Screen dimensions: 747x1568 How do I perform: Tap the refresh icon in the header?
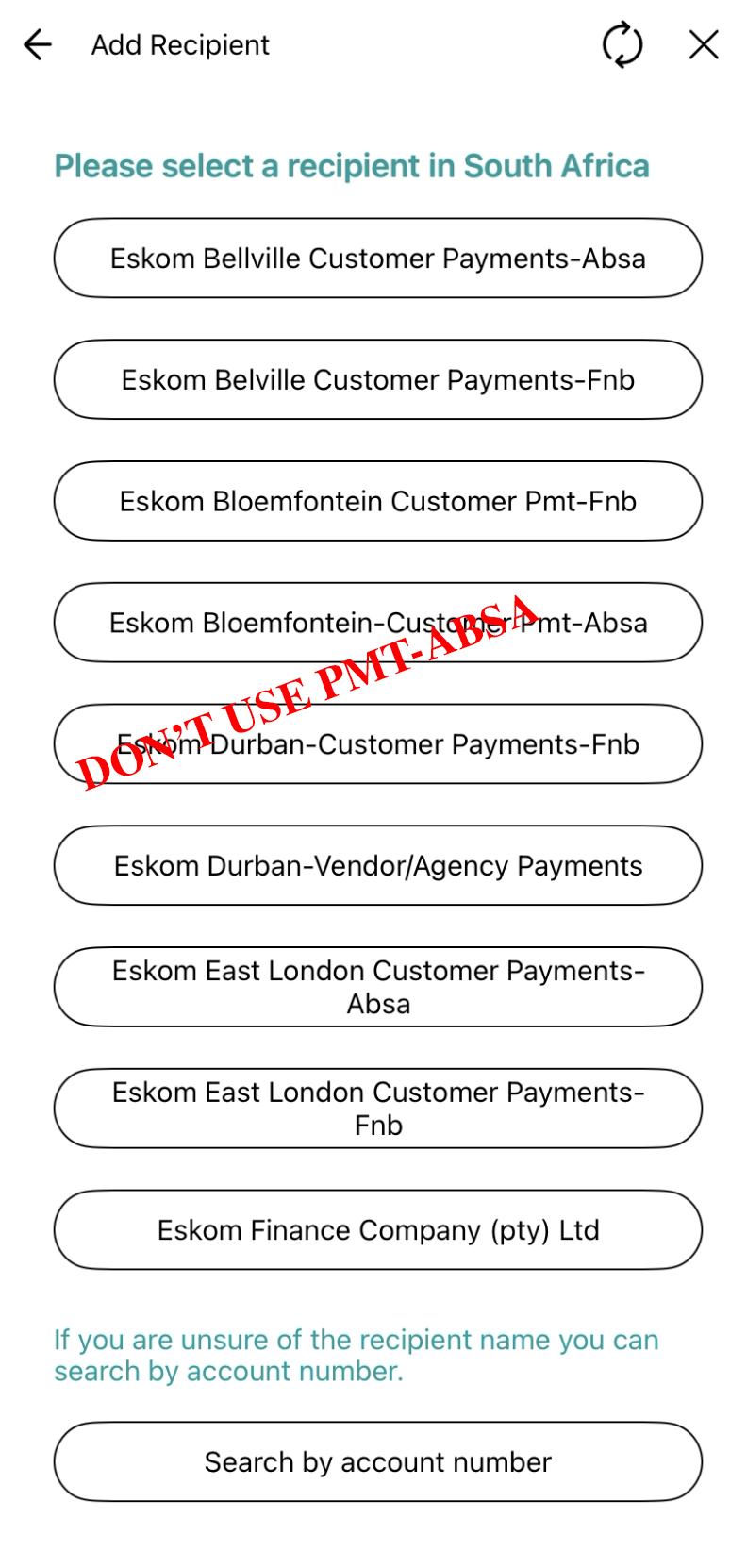(x=622, y=44)
